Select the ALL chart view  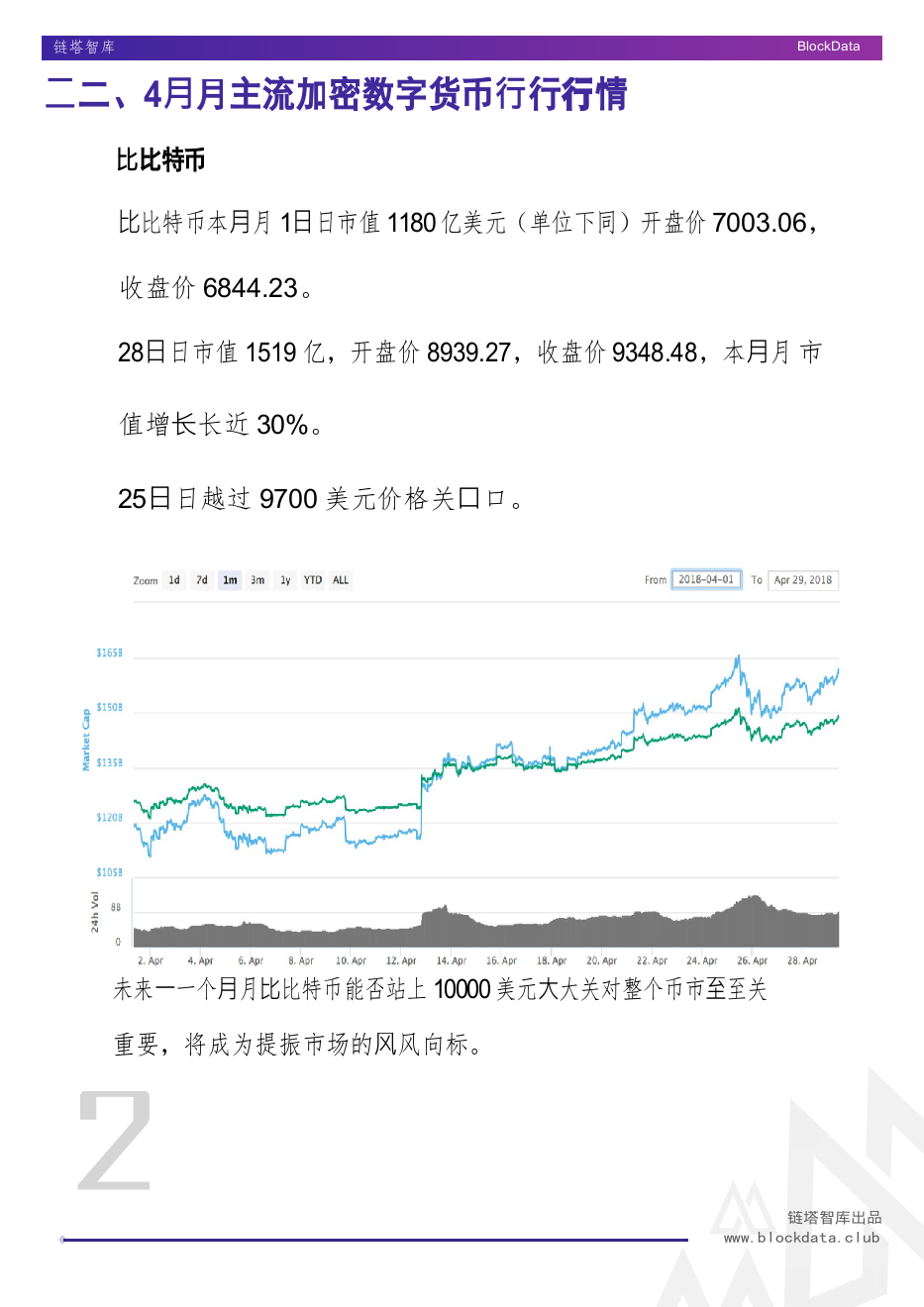339,580
